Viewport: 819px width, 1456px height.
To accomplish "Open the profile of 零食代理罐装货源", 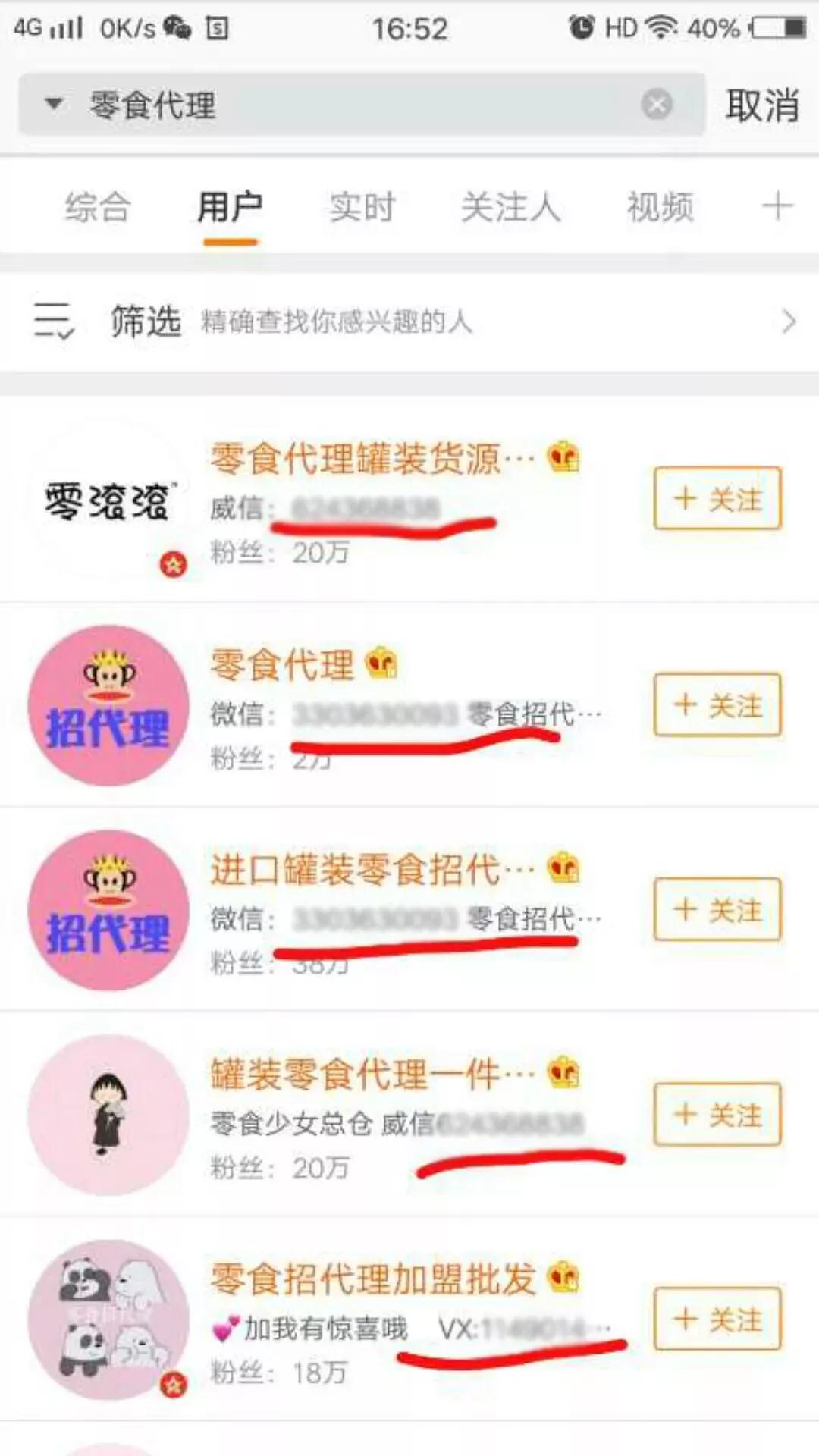I will tap(372, 459).
